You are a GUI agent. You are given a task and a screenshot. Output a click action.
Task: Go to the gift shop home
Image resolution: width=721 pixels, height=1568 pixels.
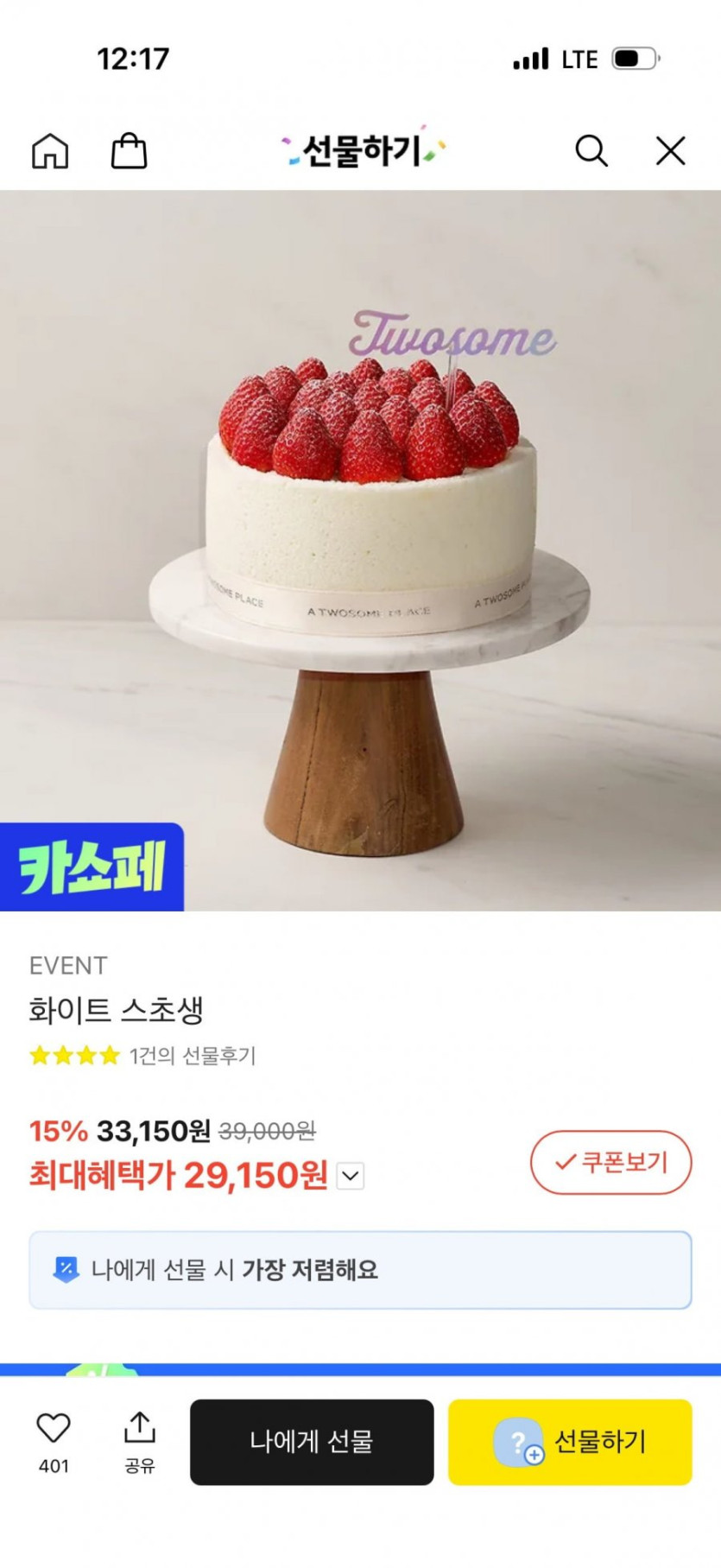coord(50,151)
